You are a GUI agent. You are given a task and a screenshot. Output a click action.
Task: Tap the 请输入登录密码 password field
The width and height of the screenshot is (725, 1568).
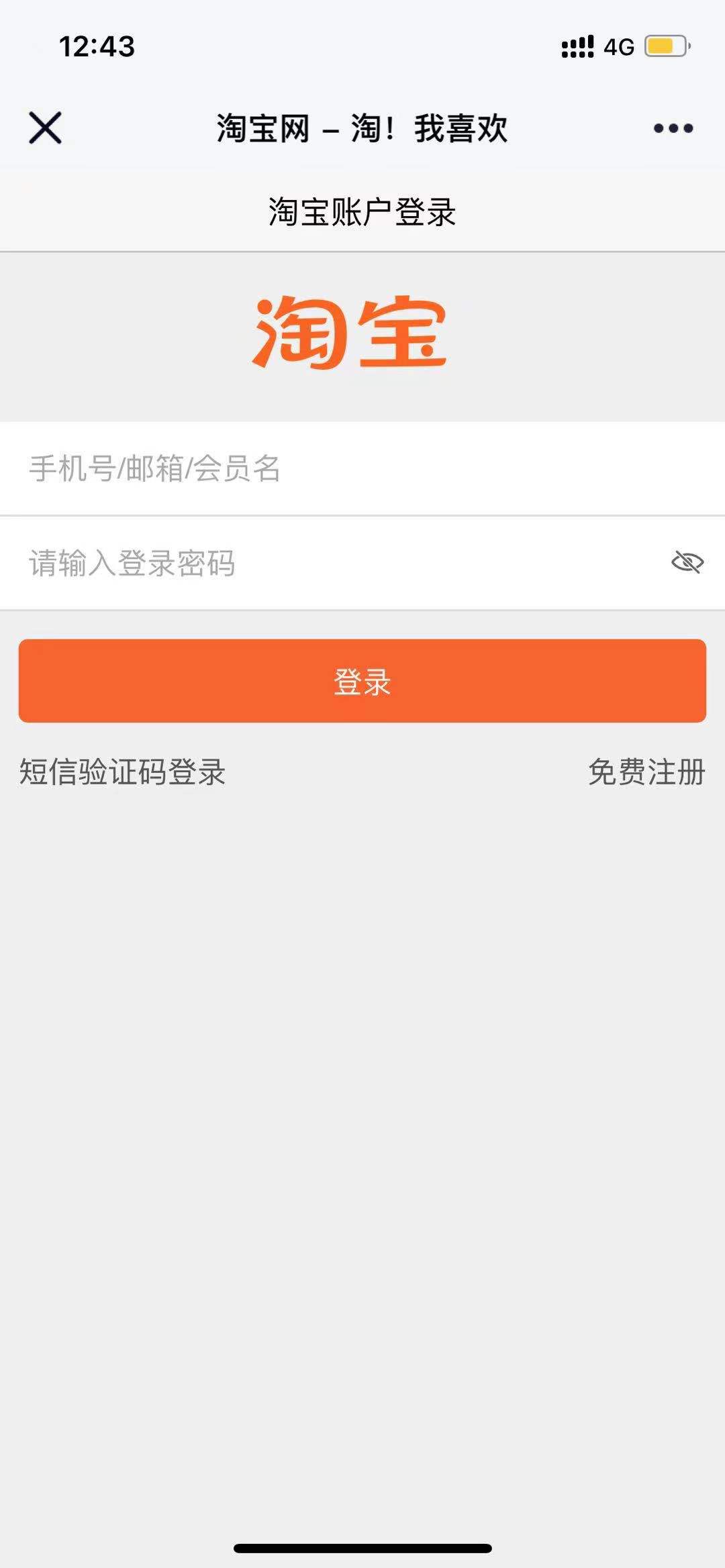[269, 564]
